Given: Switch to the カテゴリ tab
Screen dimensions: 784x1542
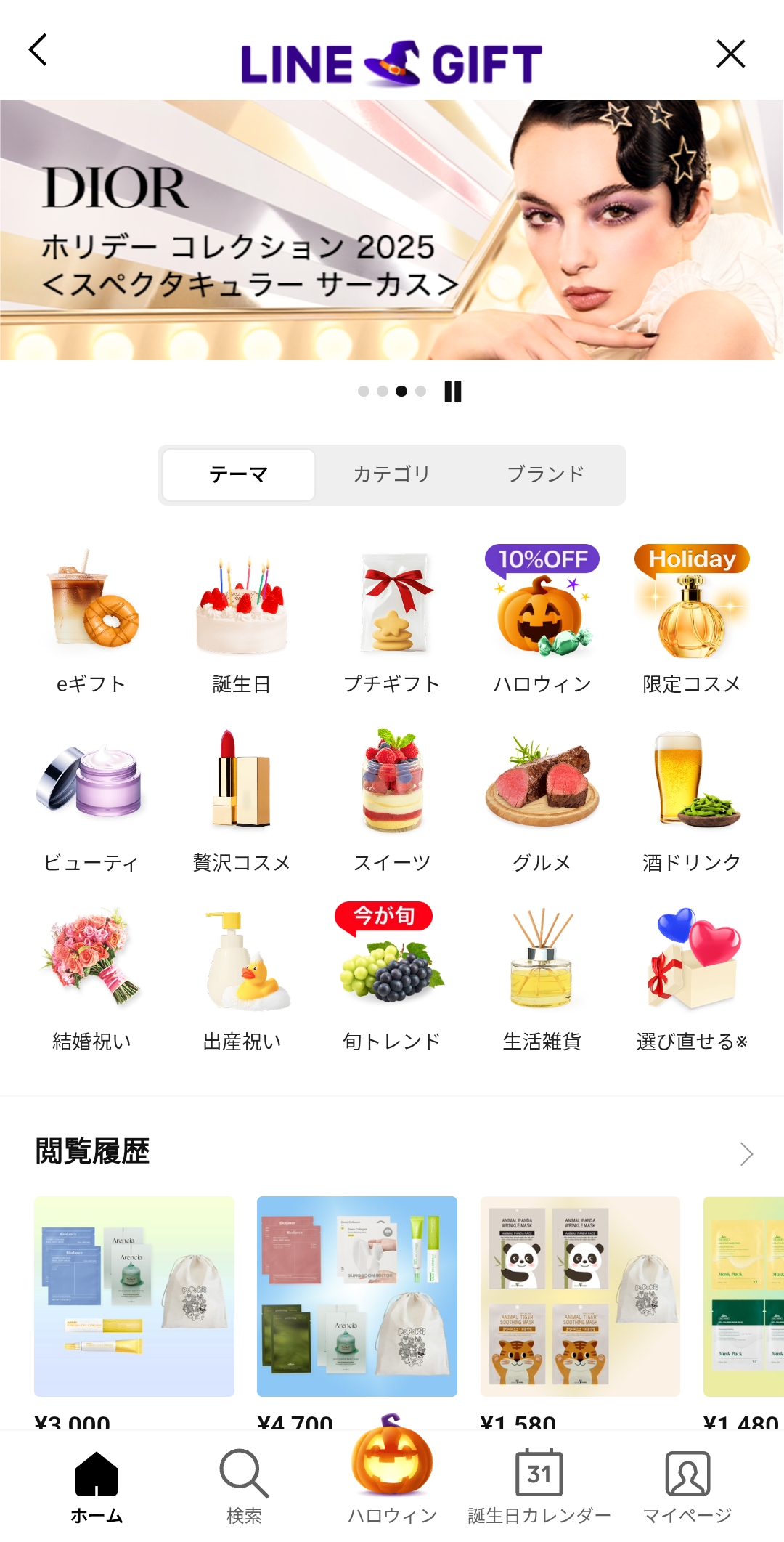Looking at the screenshot, I should point(392,474).
